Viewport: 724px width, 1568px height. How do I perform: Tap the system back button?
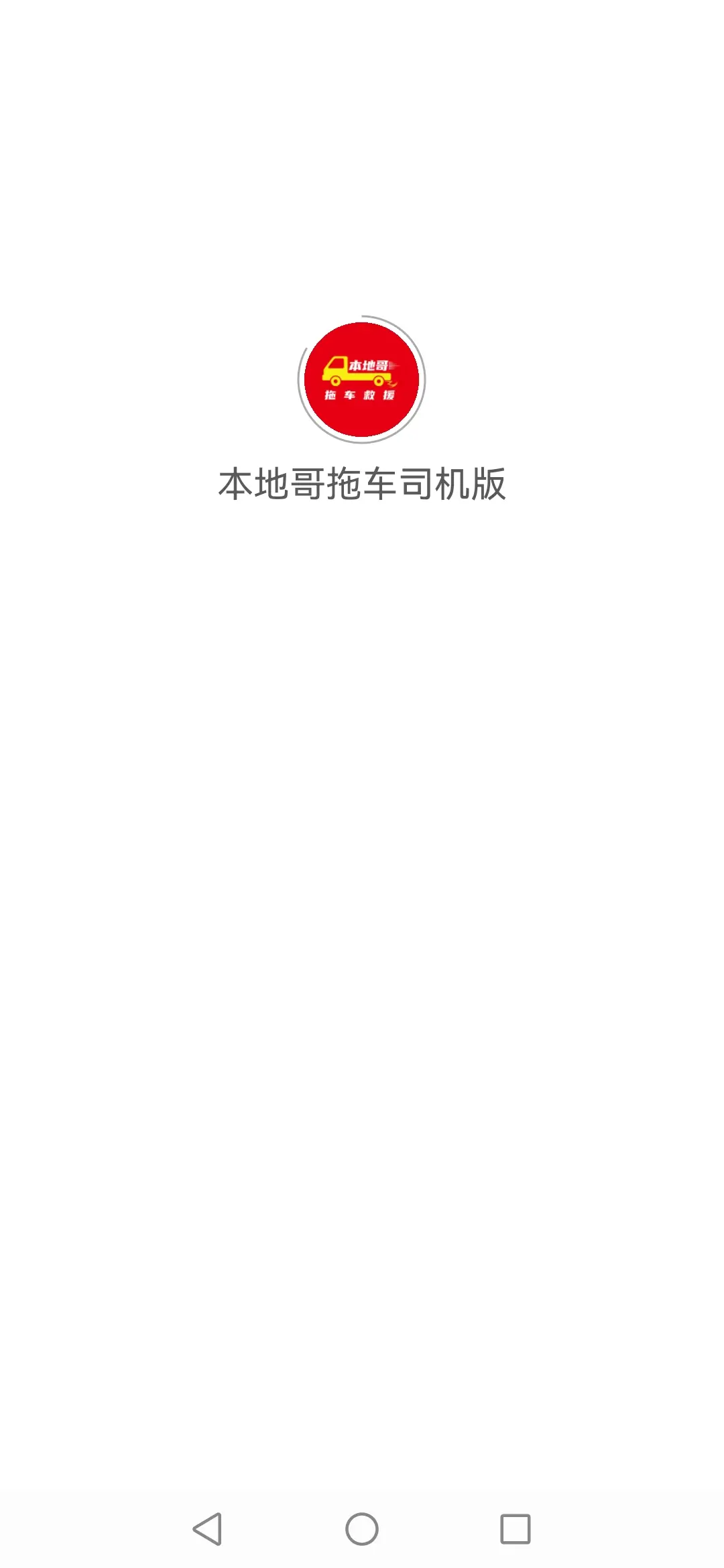click(x=207, y=1529)
